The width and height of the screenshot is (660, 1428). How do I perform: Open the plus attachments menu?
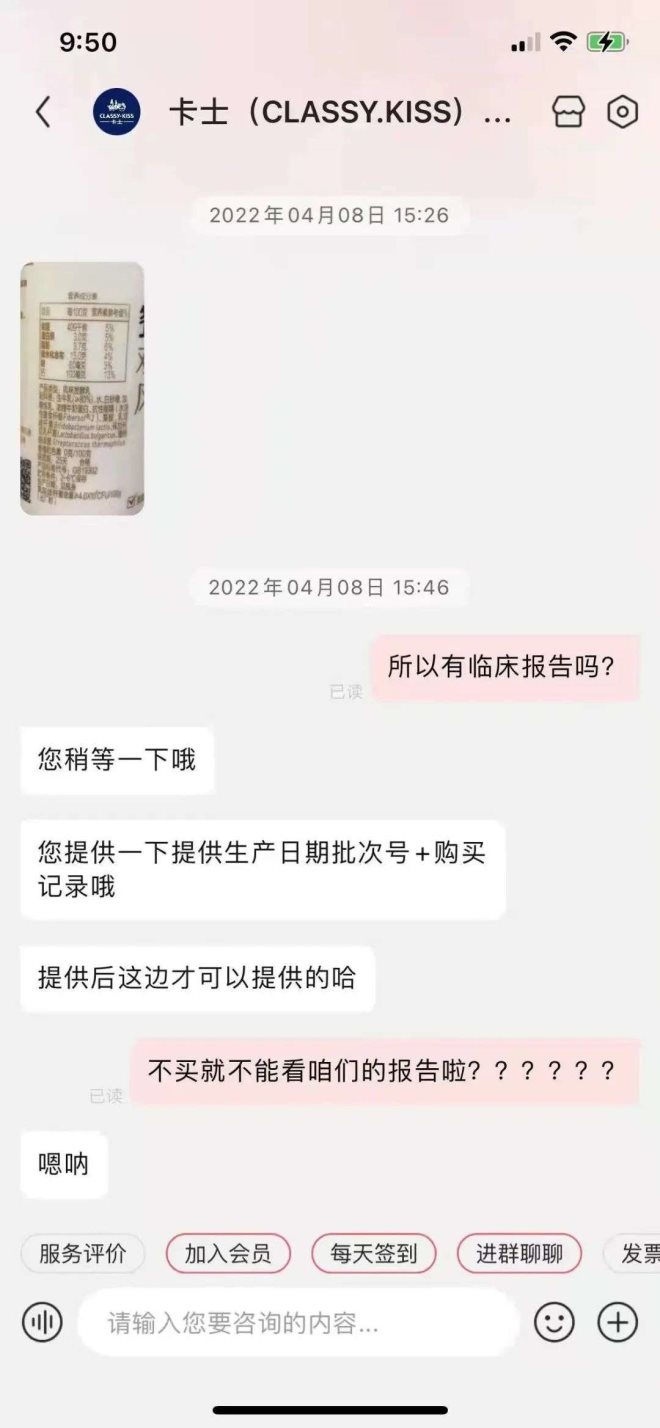tap(618, 1322)
